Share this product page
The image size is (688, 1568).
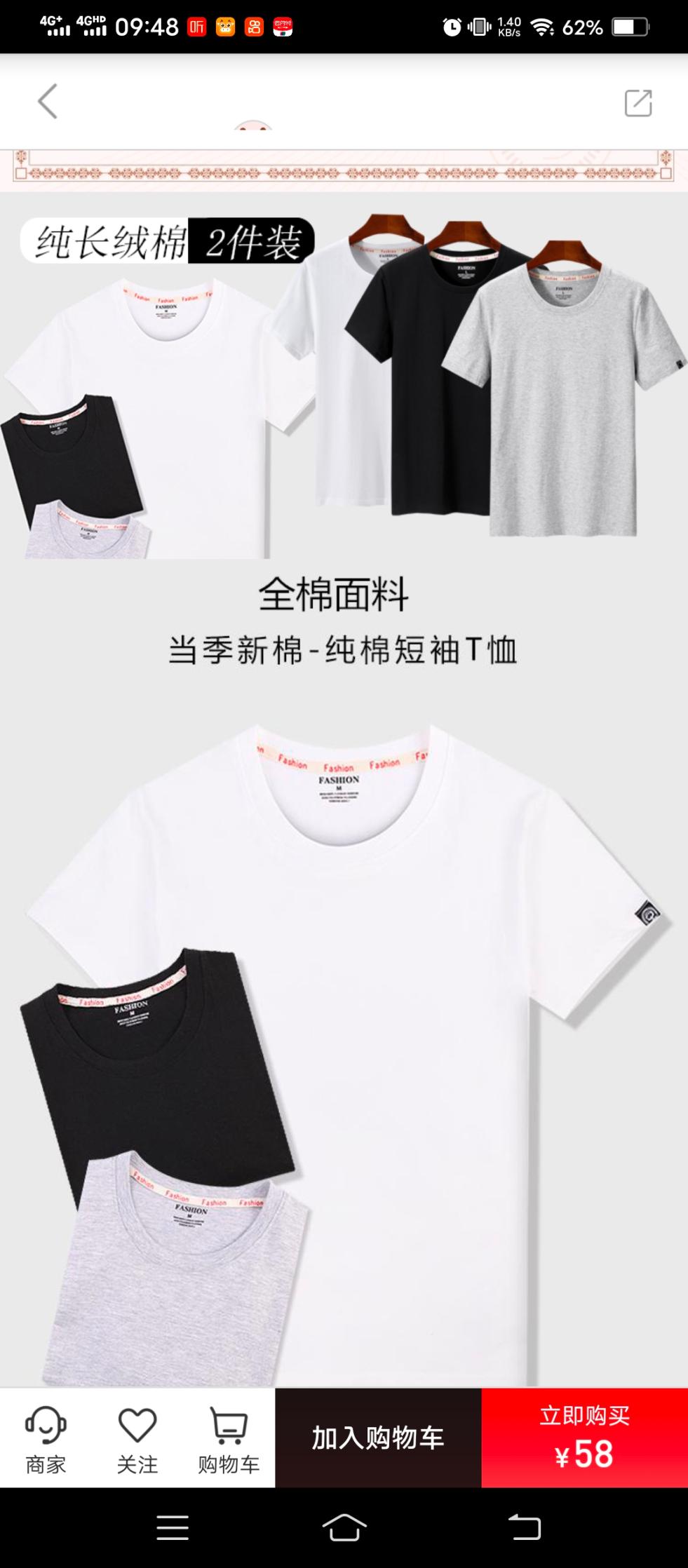(638, 103)
